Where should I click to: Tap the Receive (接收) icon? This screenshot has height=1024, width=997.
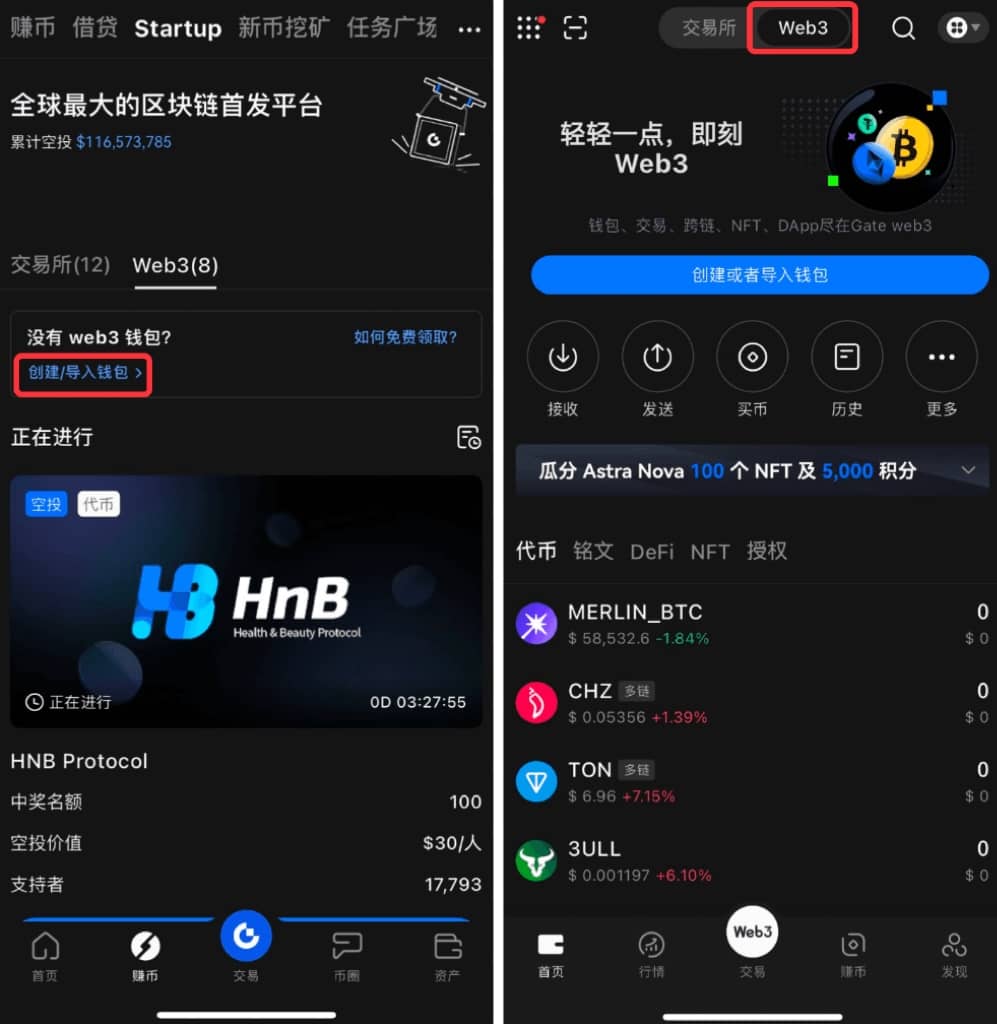click(x=562, y=357)
